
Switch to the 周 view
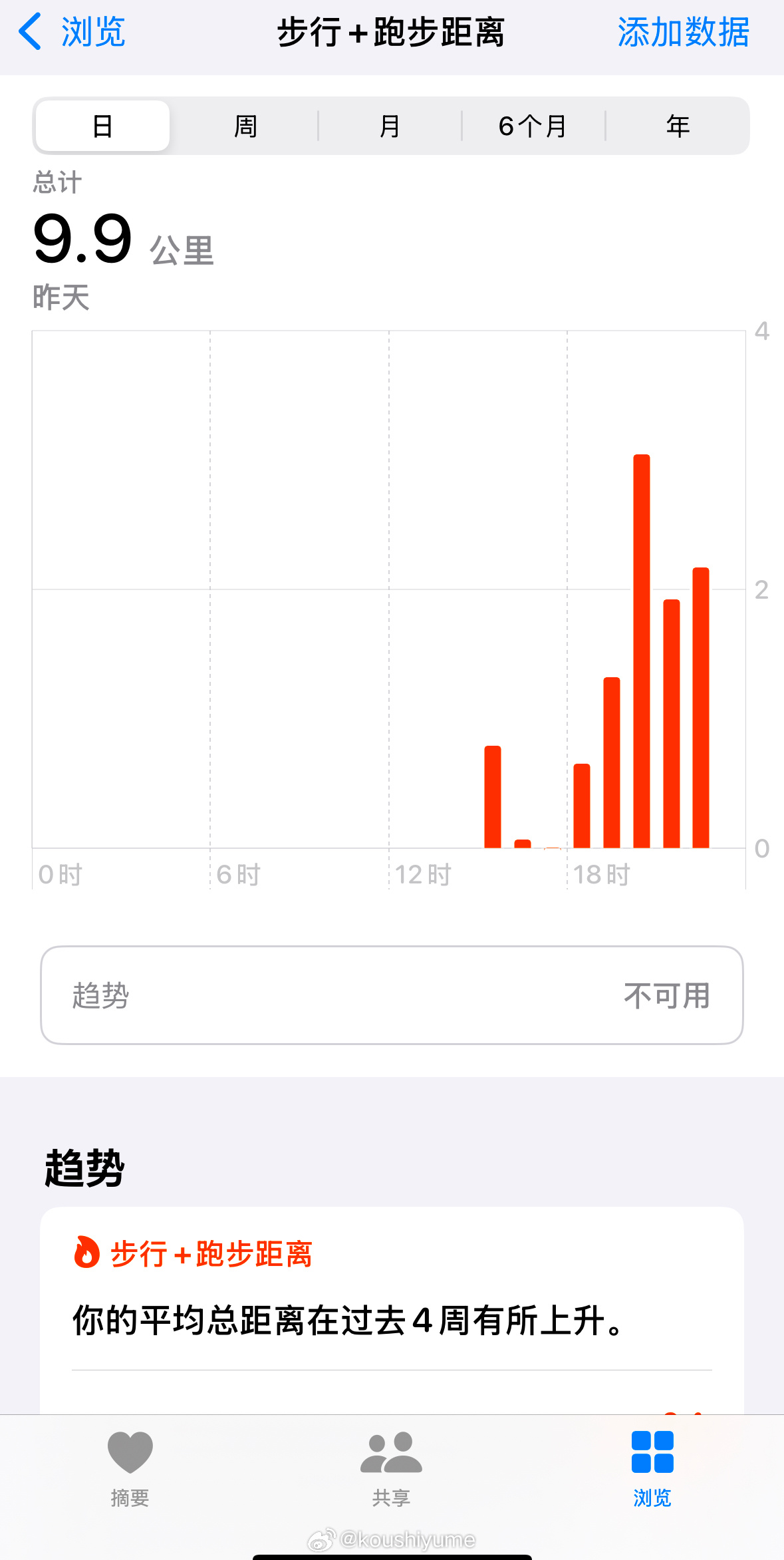[x=246, y=126]
